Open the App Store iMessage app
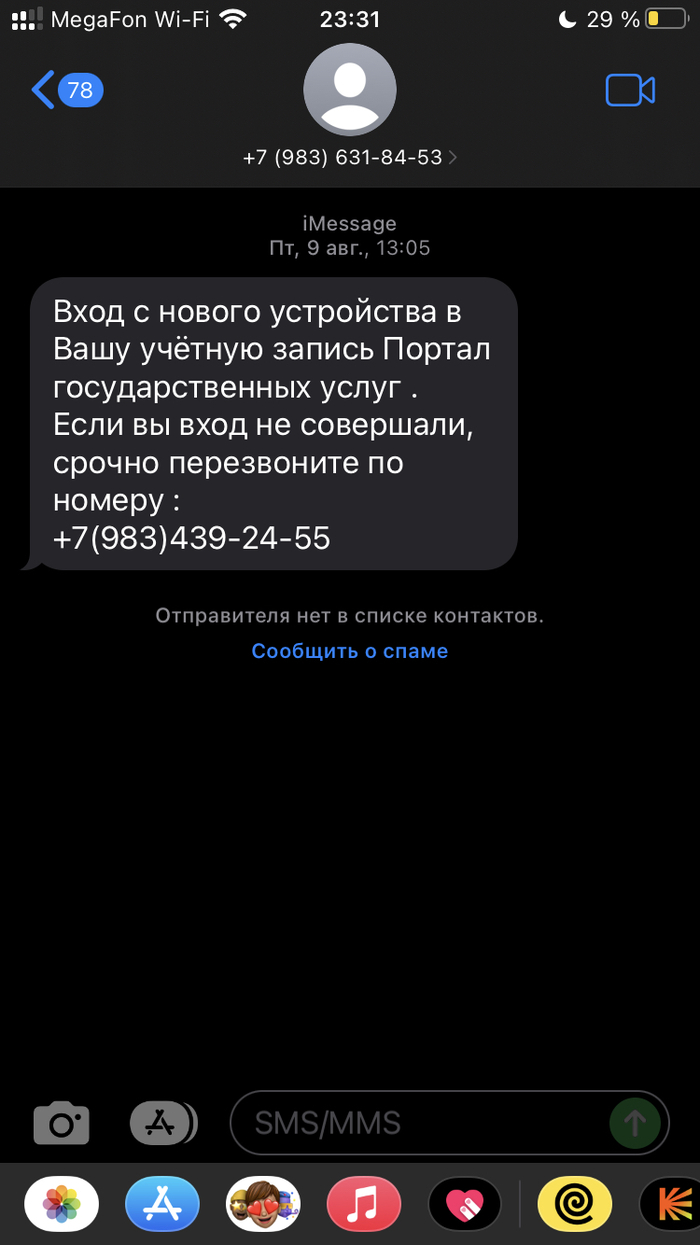Image resolution: width=700 pixels, height=1245 pixels. pyautogui.click(x=162, y=1204)
